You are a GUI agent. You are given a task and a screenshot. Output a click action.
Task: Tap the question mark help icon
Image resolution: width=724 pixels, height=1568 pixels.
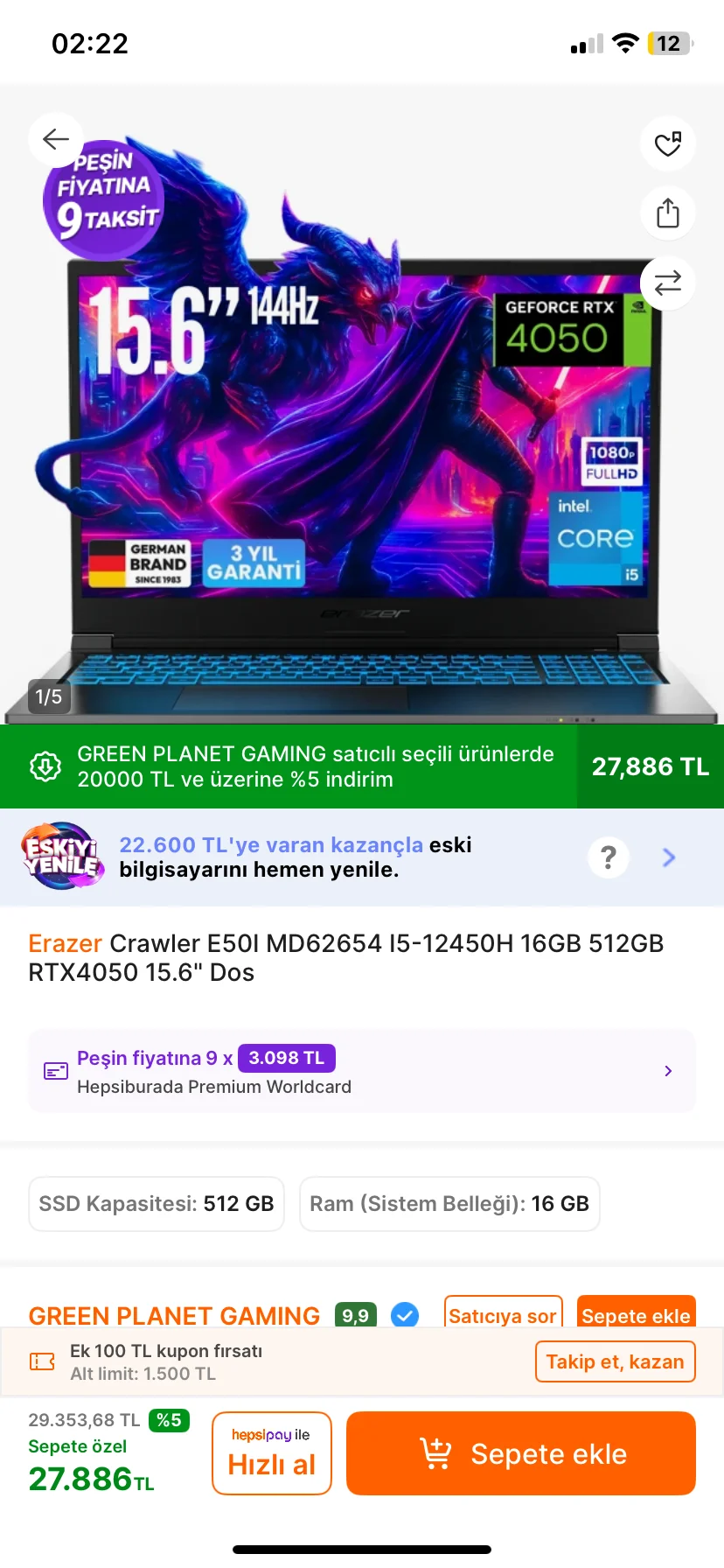[x=609, y=857]
